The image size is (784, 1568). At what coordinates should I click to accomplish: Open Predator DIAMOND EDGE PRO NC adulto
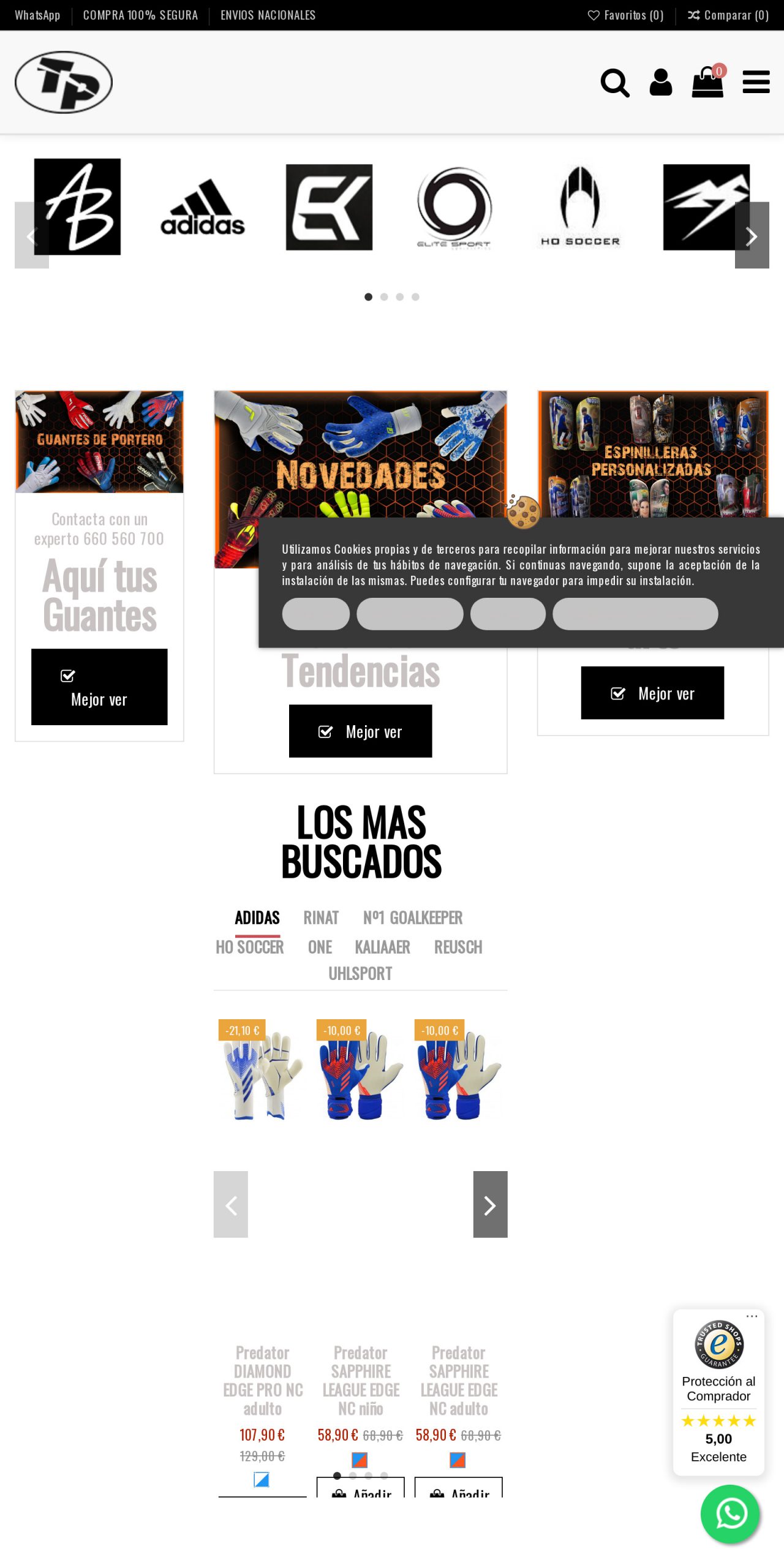pyautogui.click(x=263, y=1381)
